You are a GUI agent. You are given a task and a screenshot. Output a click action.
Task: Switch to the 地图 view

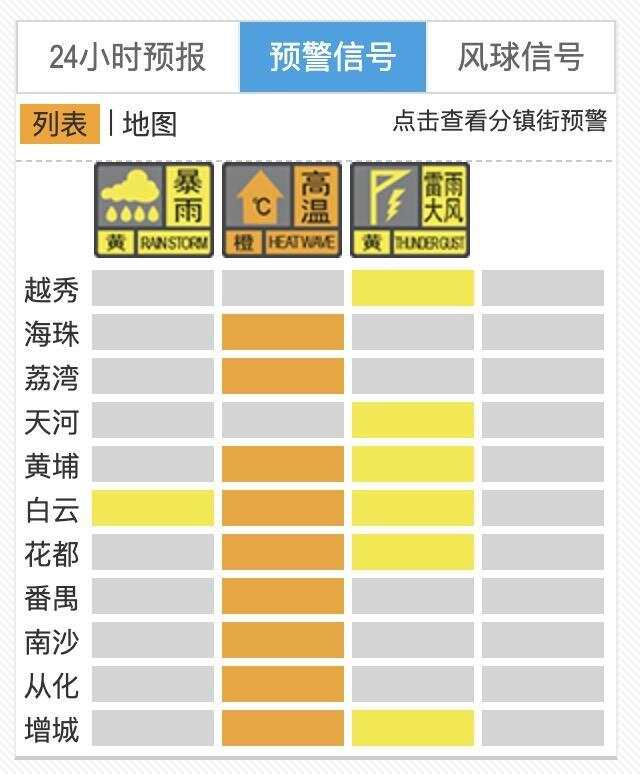pyautogui.click(x=150, y=124)
